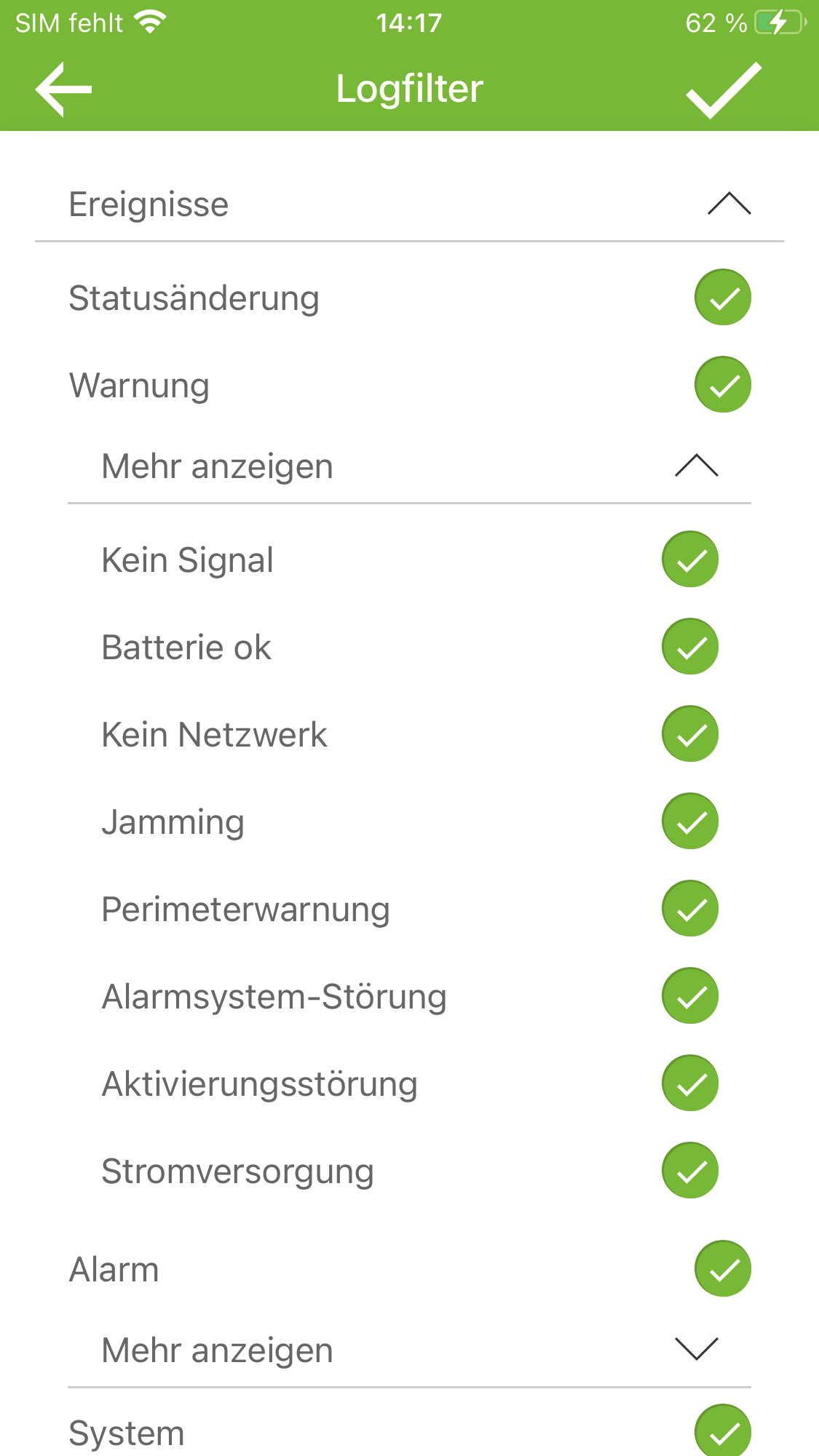Uncheck Alarmsystem-Störung
The width and height of the screenshot is (819, 1456).
pos(690,996)
